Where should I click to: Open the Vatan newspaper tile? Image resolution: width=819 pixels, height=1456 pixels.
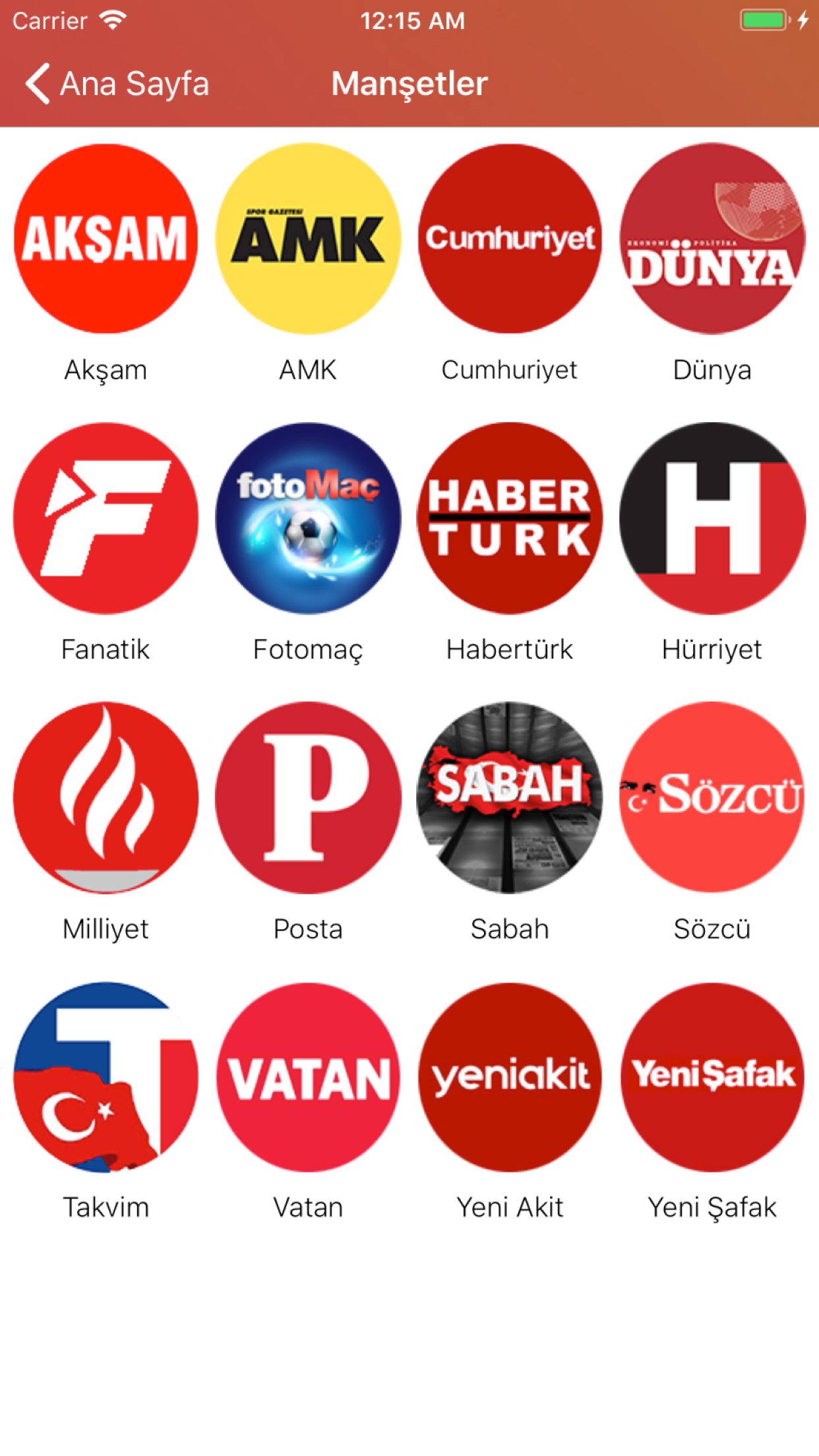pyautogui.click(x=308, y=1077)
